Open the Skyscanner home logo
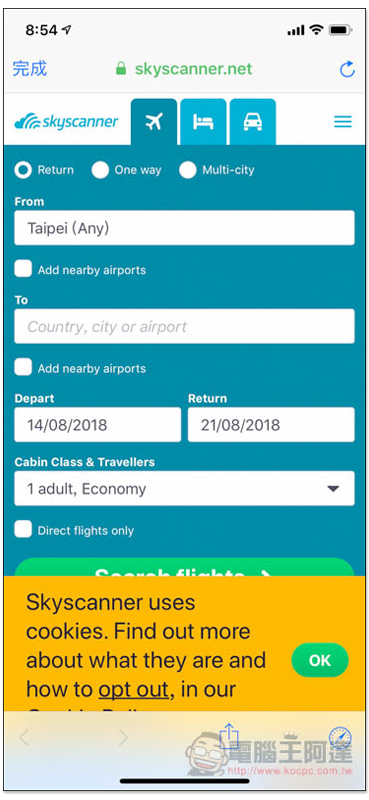 pyautogui.click(x=66, y=121)
